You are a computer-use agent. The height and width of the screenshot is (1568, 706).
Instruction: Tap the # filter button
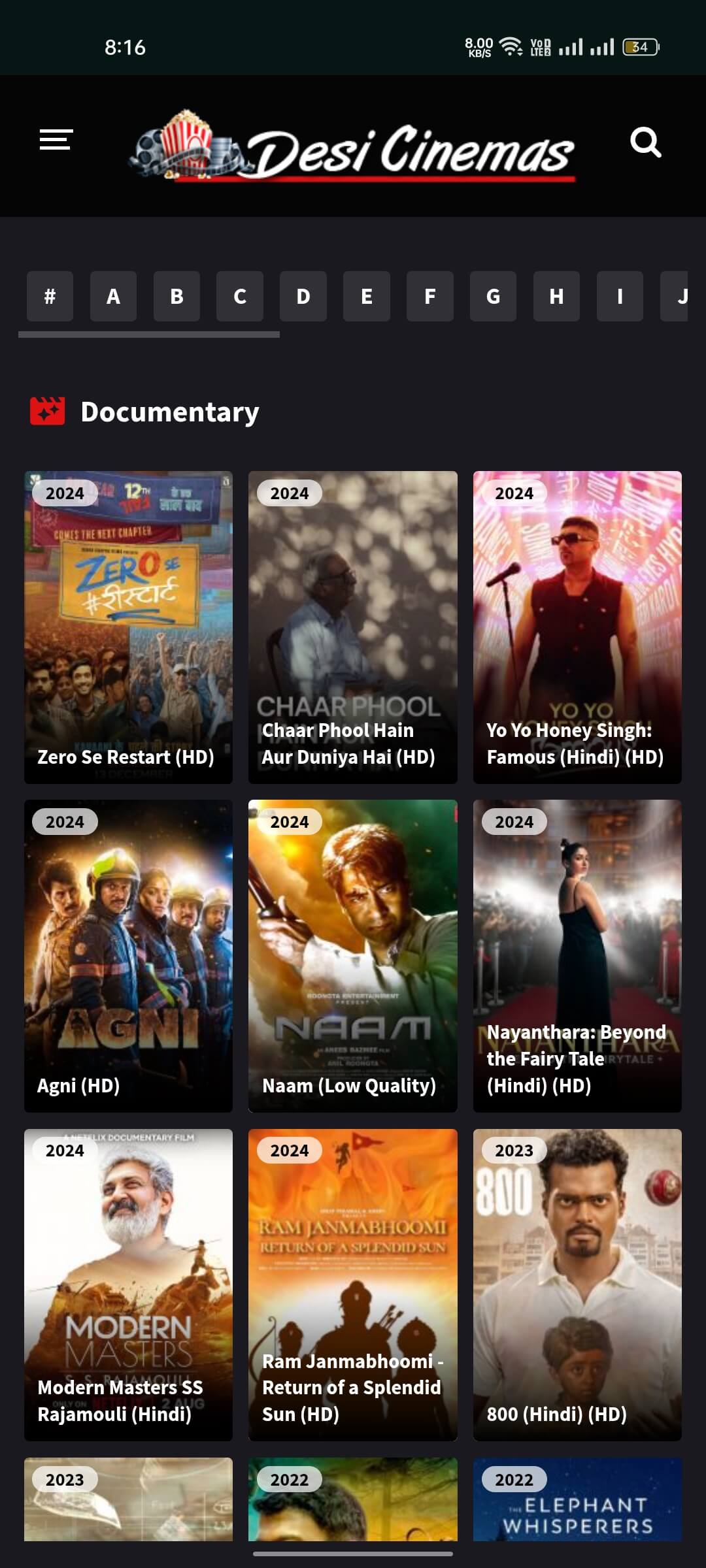coord(50,297)
